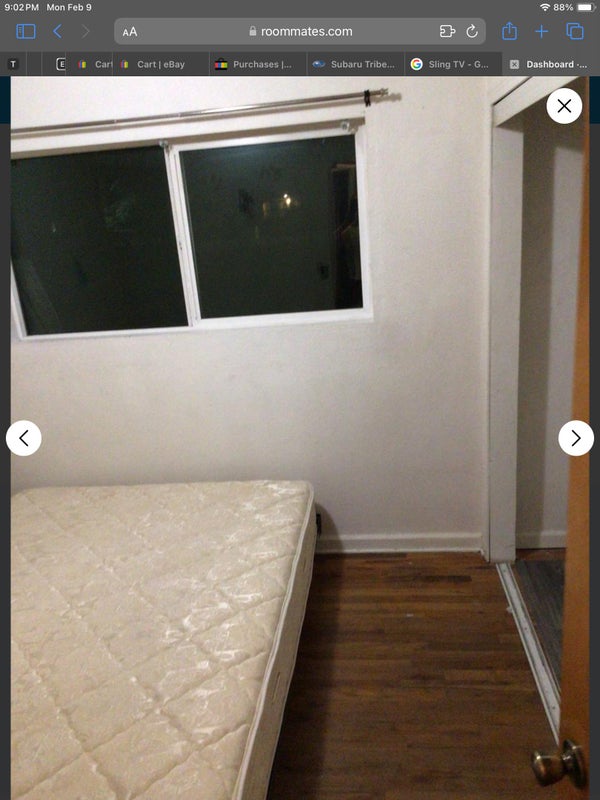
Task: Reload the roommates.com page
Action: tap(472, 32)
